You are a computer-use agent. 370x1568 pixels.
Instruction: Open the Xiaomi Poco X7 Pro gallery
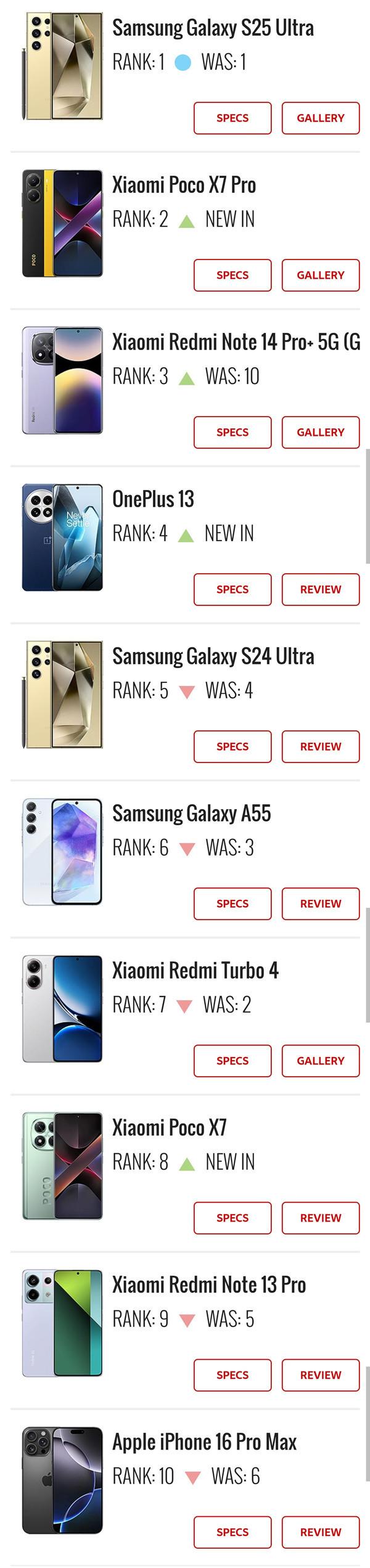point(321,275)
